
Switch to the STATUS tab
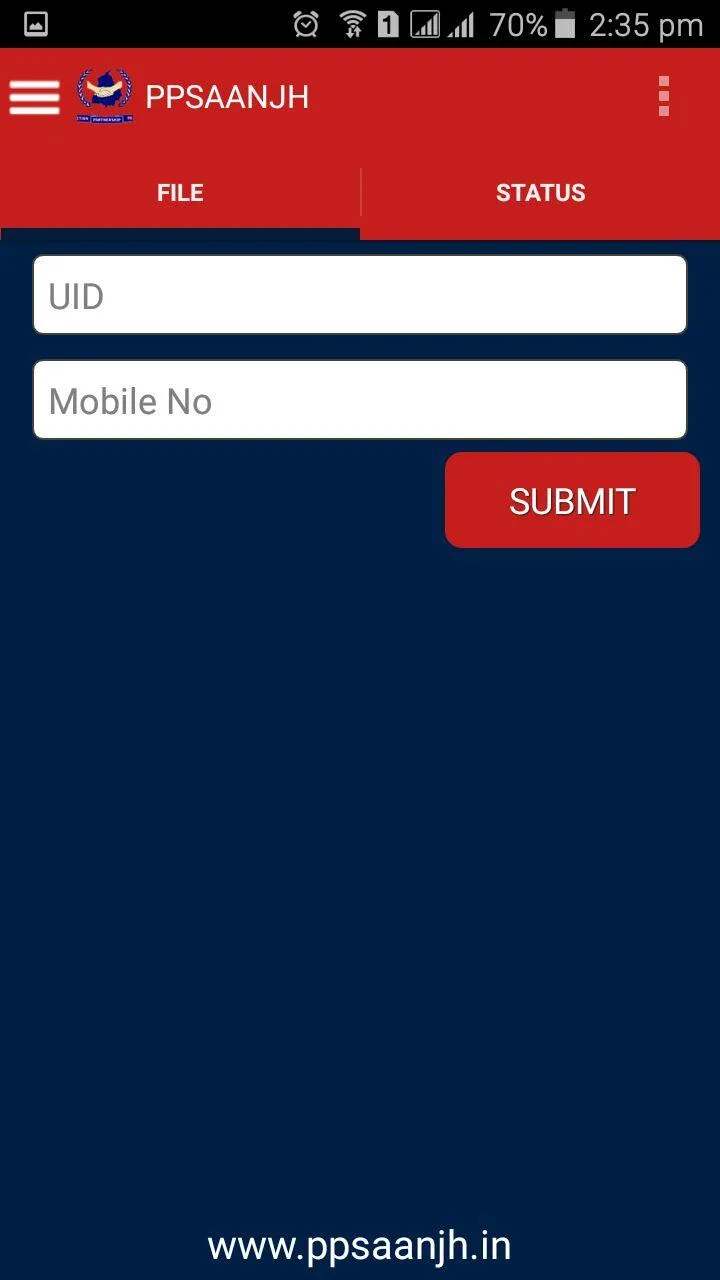[540, 192]
